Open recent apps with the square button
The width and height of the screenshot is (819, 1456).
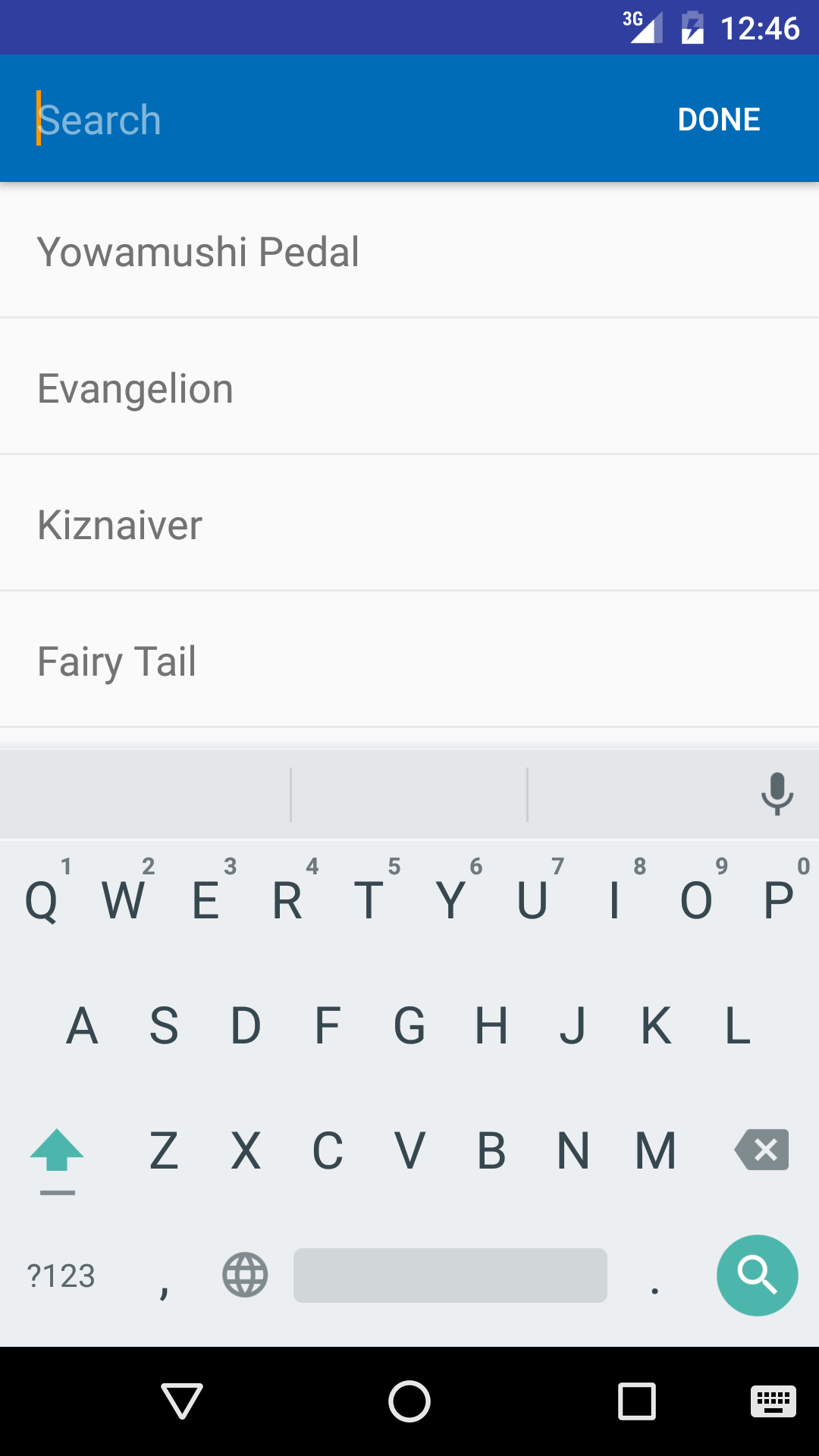tap(637, 1401)
